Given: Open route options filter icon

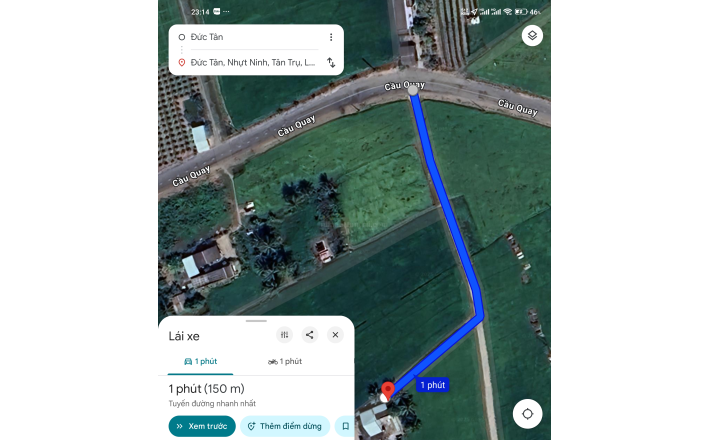Looking at the screenshot, I should click(285, 335).
